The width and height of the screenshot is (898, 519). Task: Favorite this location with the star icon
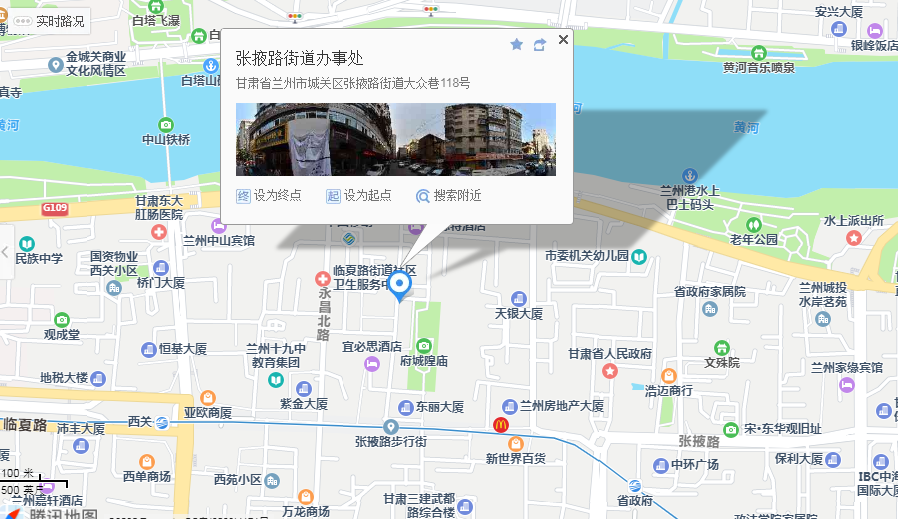pos(516,44)
